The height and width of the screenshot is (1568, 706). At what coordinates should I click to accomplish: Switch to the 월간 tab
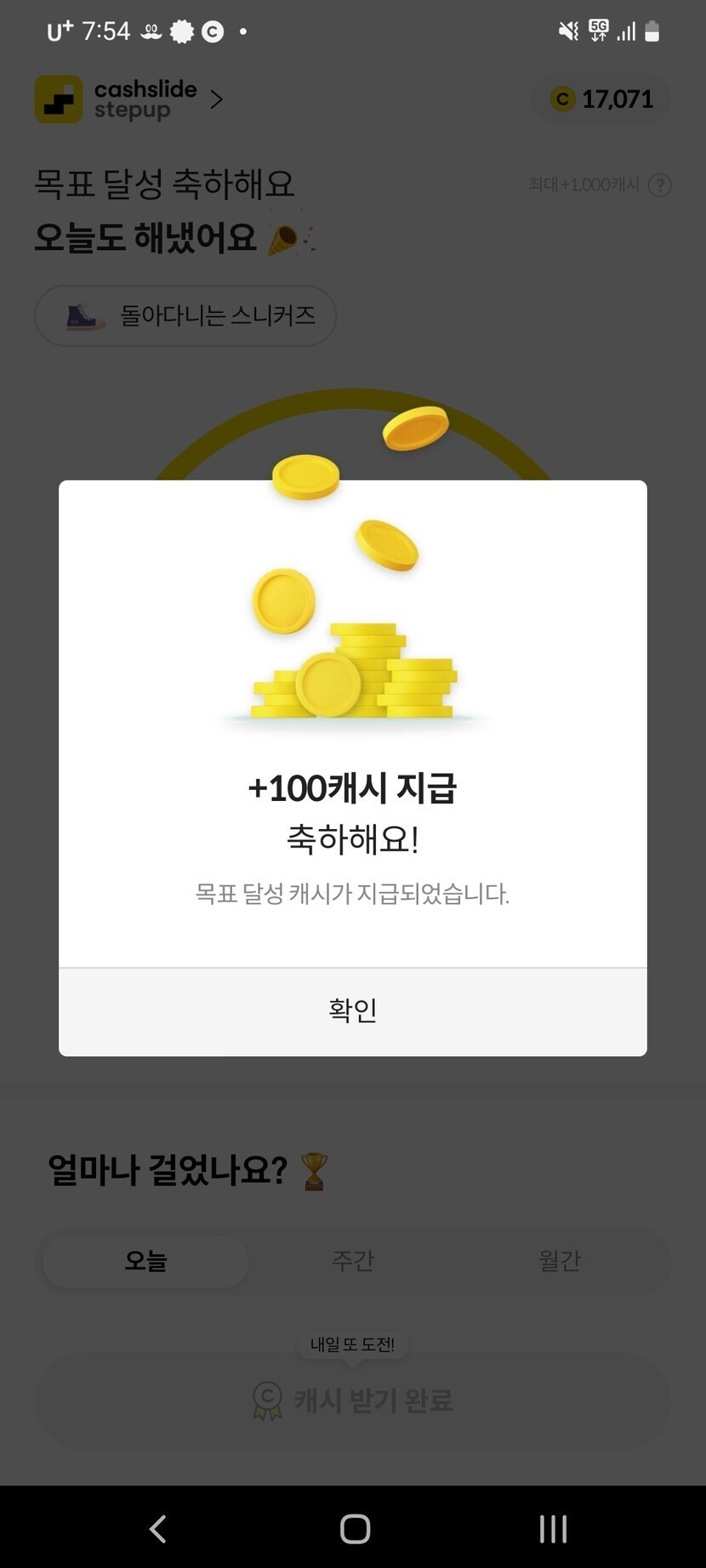click(x=559, y=1260)
